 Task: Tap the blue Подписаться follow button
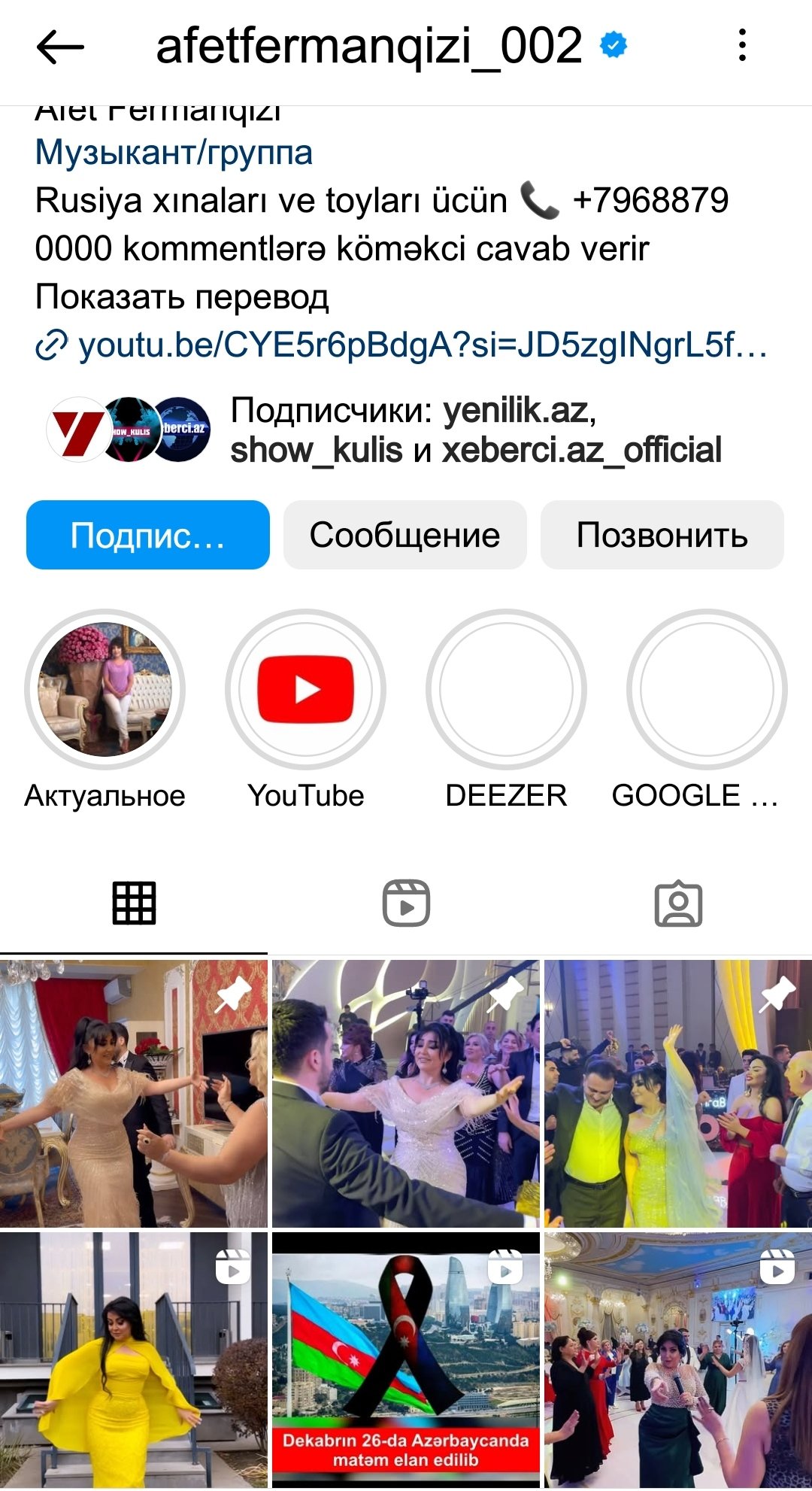pos(148,535)
